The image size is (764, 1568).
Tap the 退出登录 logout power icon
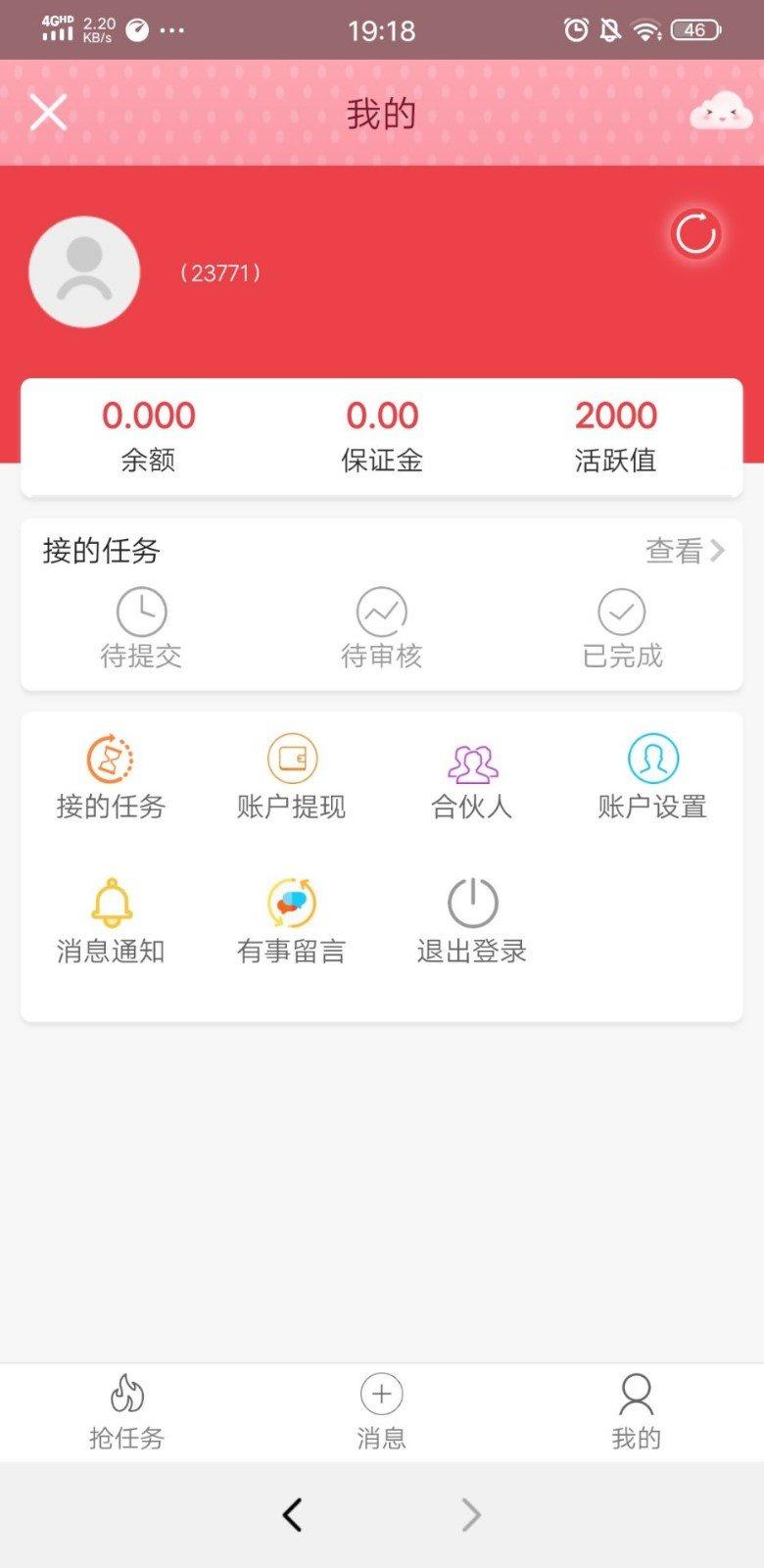472,899
